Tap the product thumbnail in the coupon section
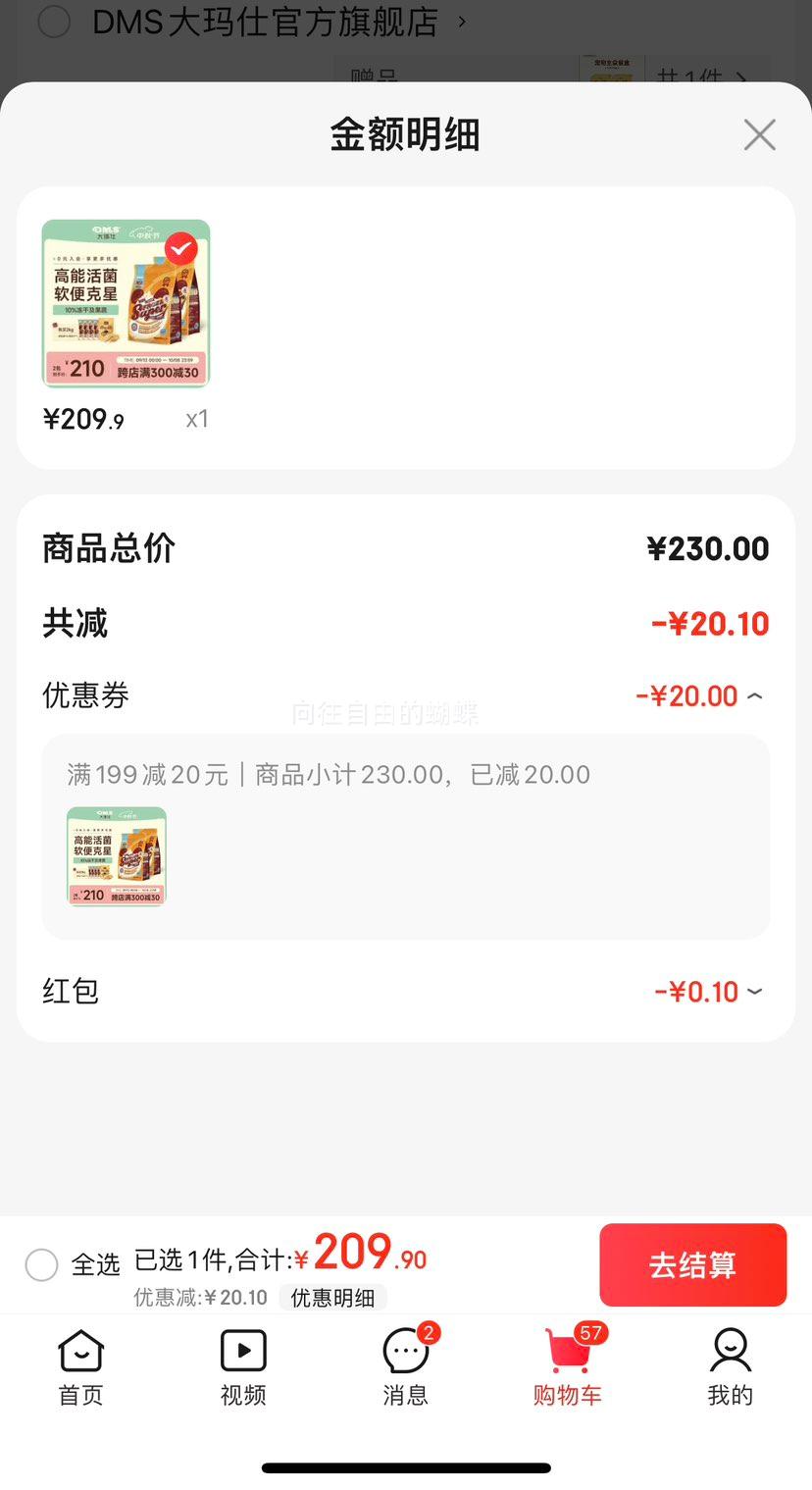 coord(117,855)
